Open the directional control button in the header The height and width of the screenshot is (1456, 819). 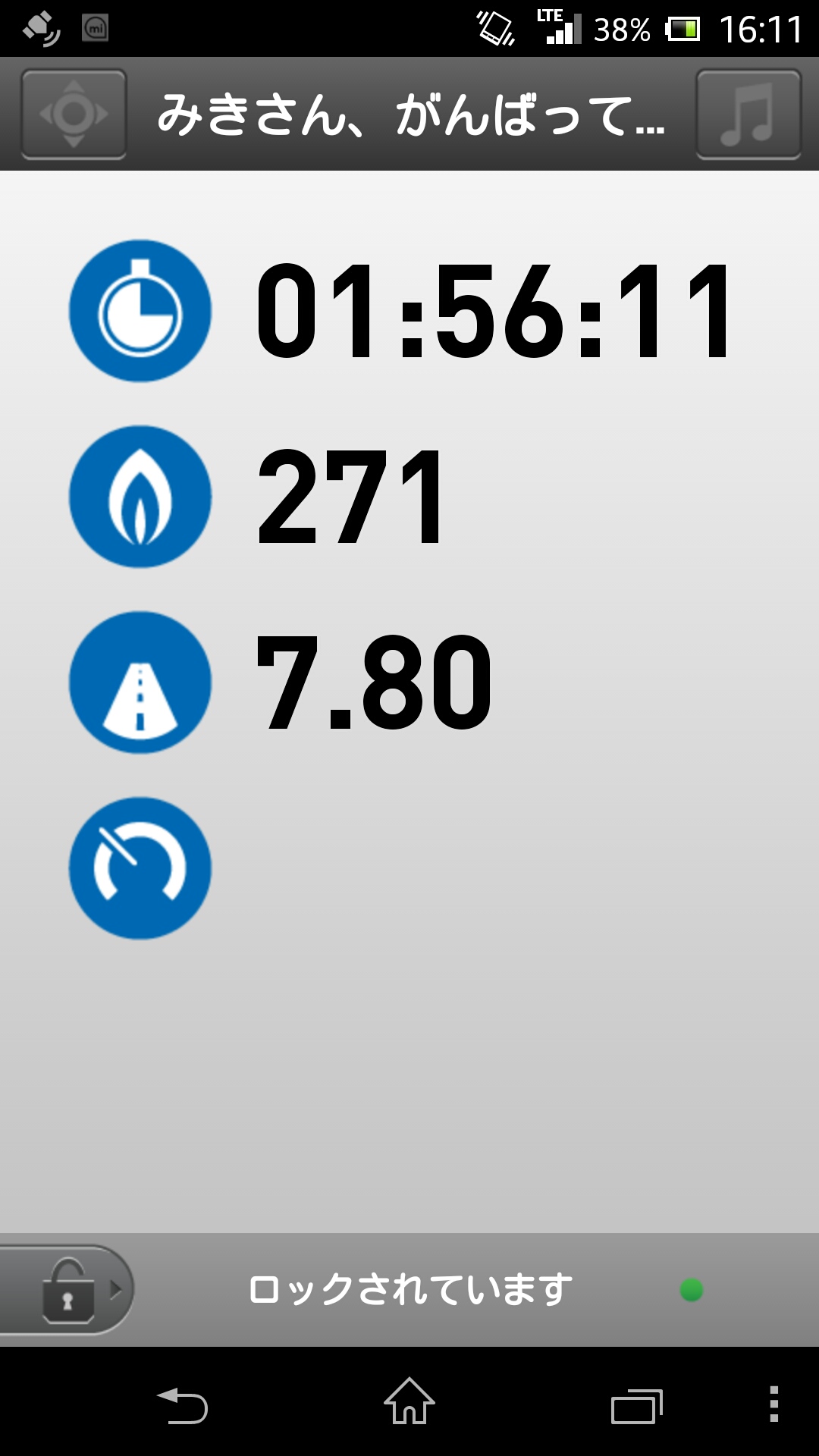[x=74, y=115]
